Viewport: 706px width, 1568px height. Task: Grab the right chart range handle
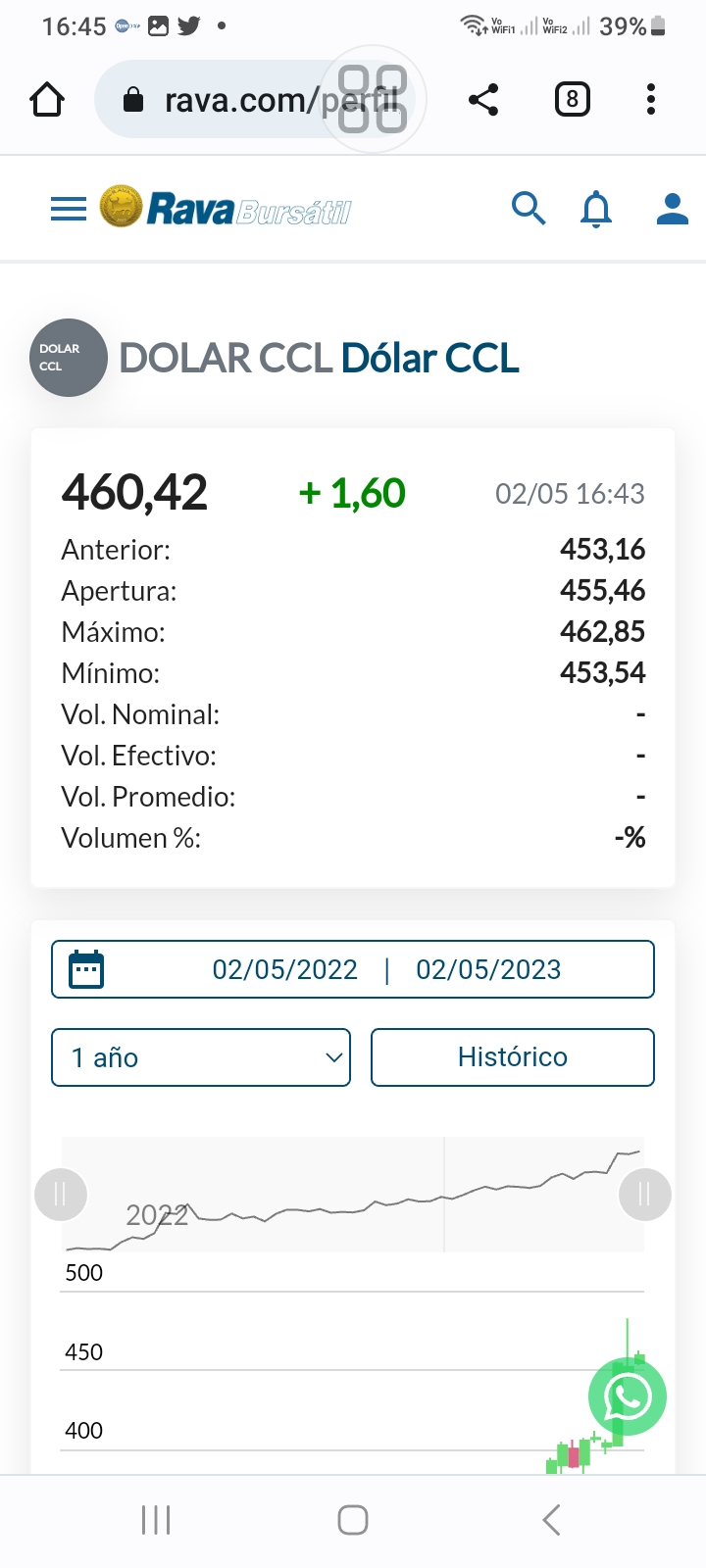[644, 1194]
